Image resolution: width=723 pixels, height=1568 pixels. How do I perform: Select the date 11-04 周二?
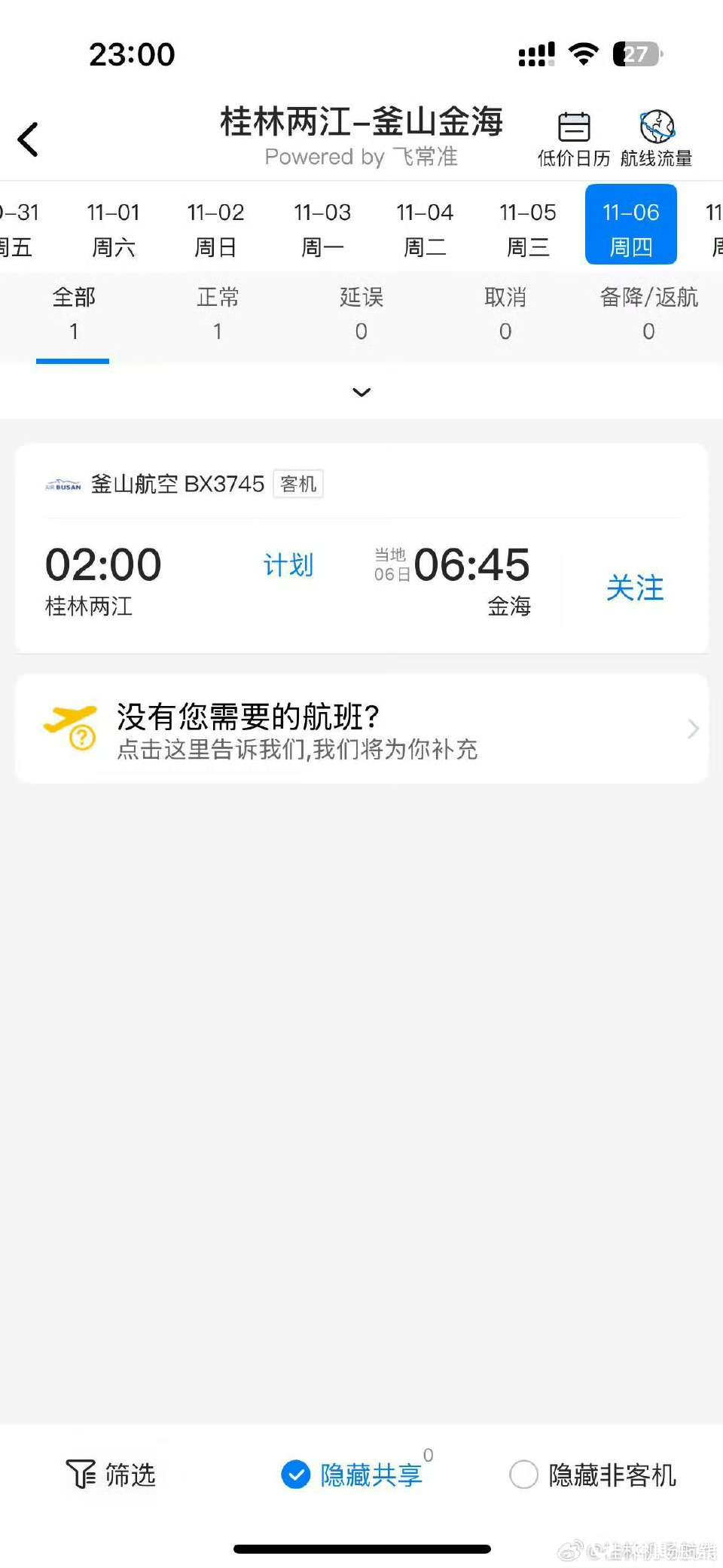coord(425,228)
